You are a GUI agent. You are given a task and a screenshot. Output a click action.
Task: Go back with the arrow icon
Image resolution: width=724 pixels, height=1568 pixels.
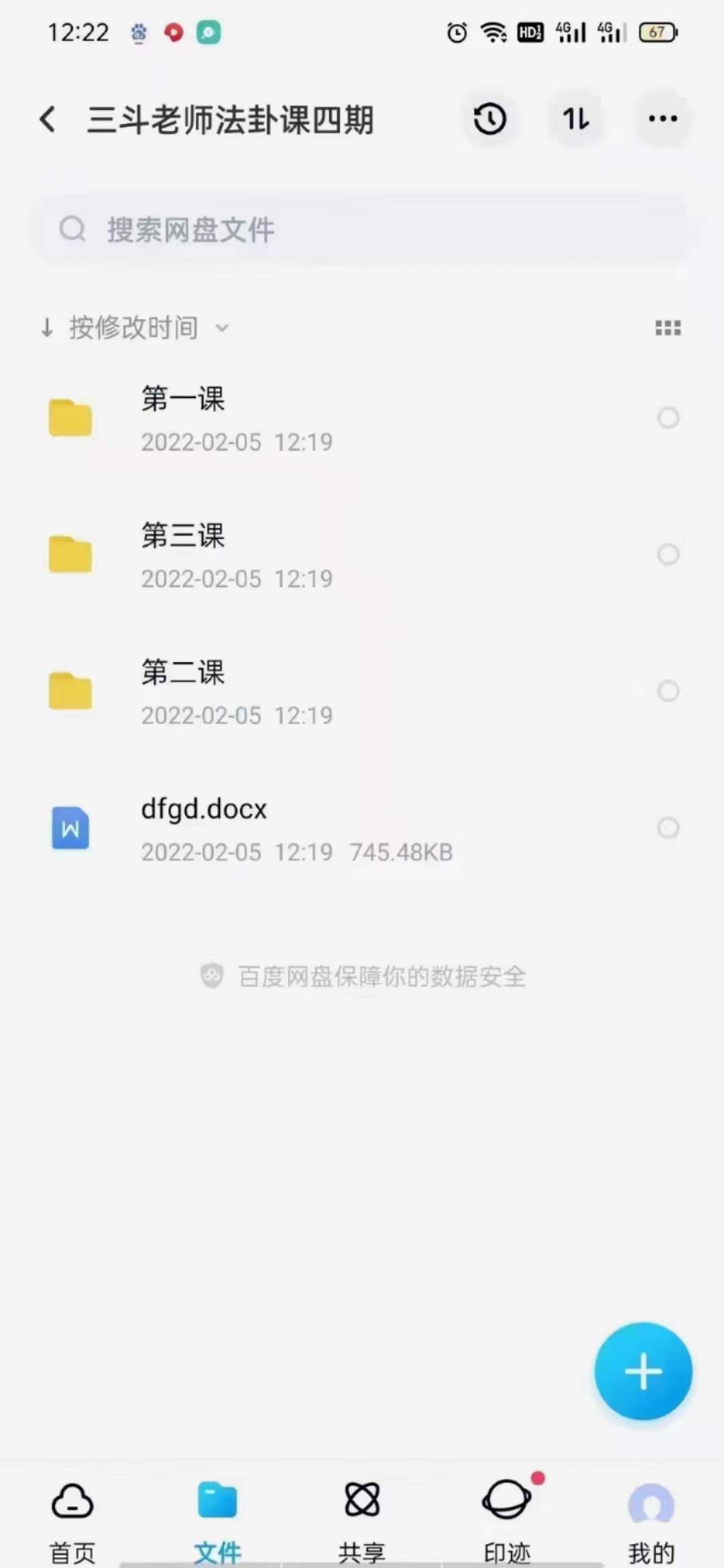(48, 119)
